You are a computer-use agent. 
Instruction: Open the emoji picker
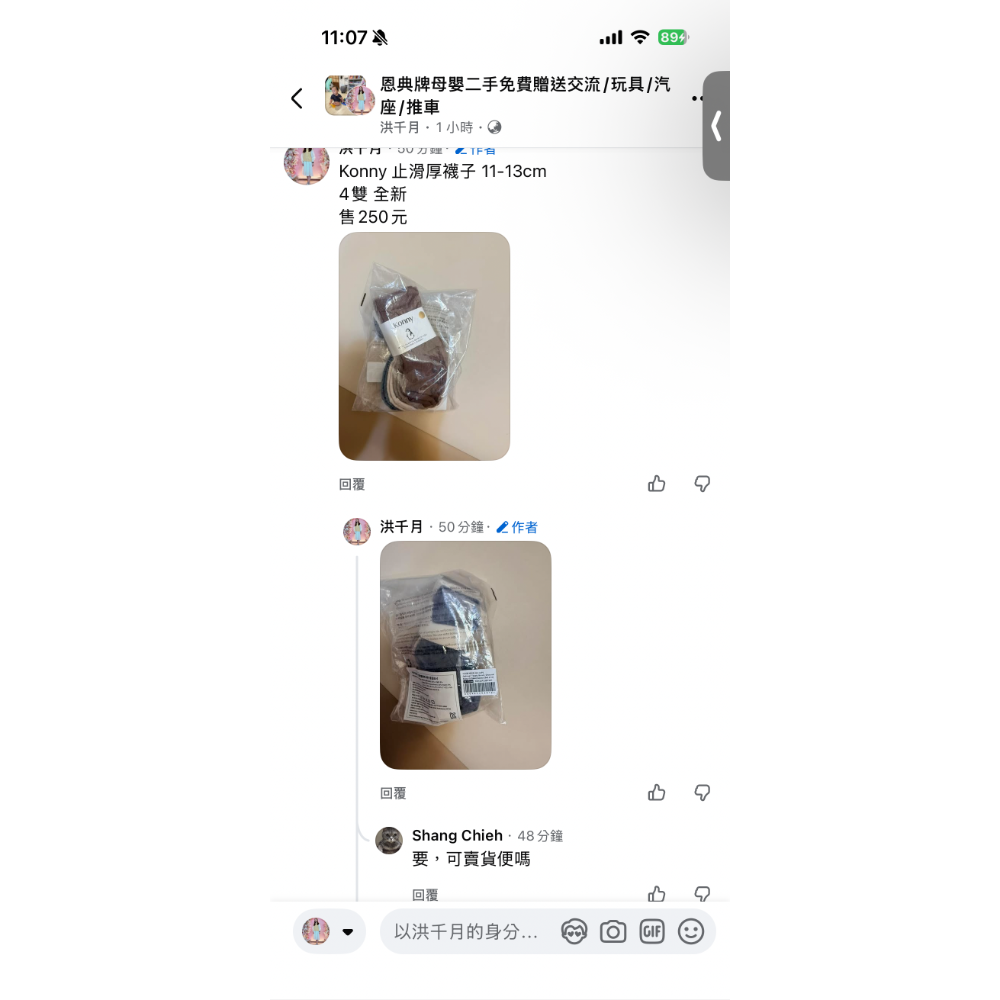pyautogui.click(x=691, y=932)
